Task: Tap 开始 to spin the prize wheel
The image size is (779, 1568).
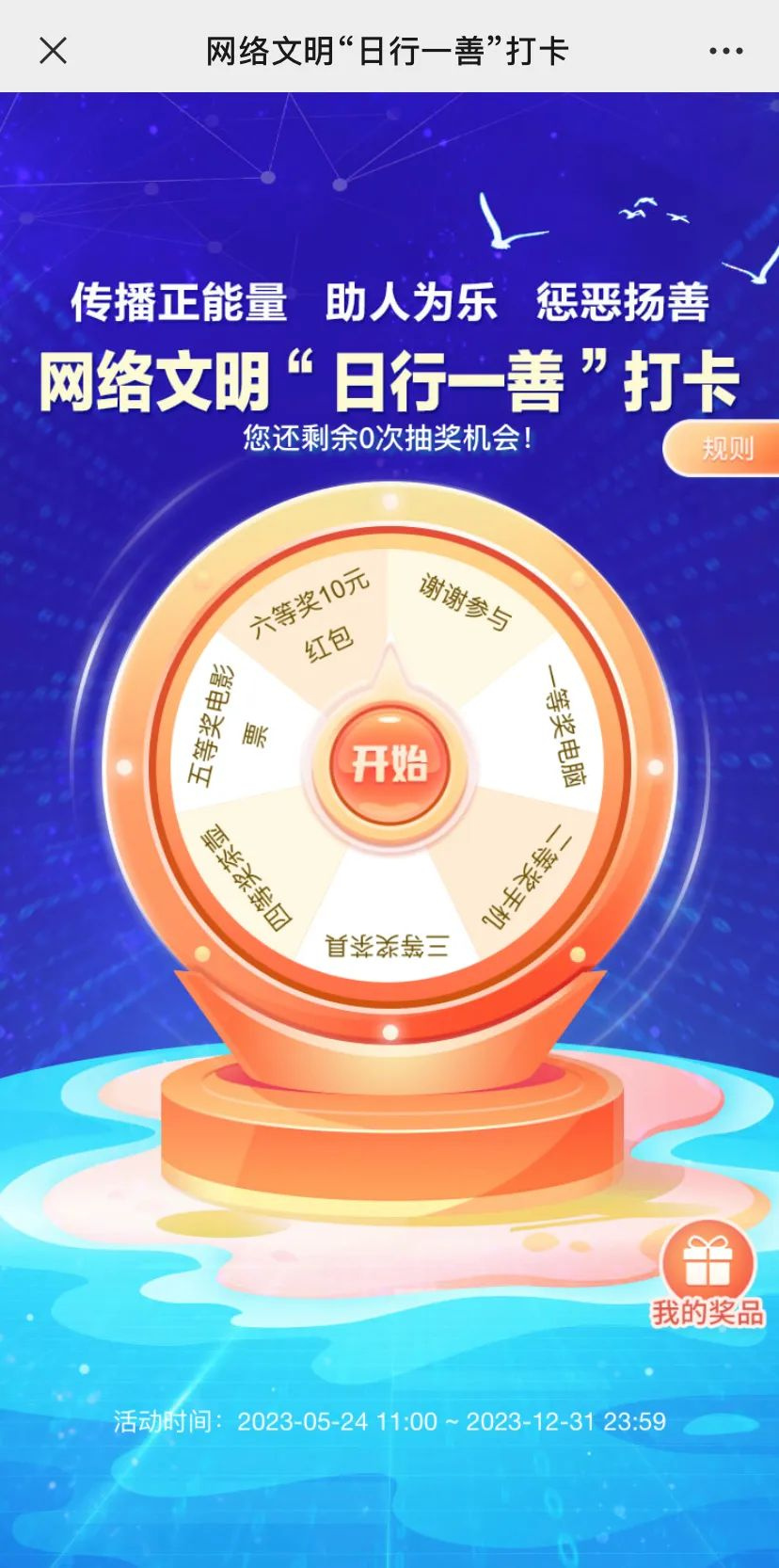Action: click(x=389, y=764)
